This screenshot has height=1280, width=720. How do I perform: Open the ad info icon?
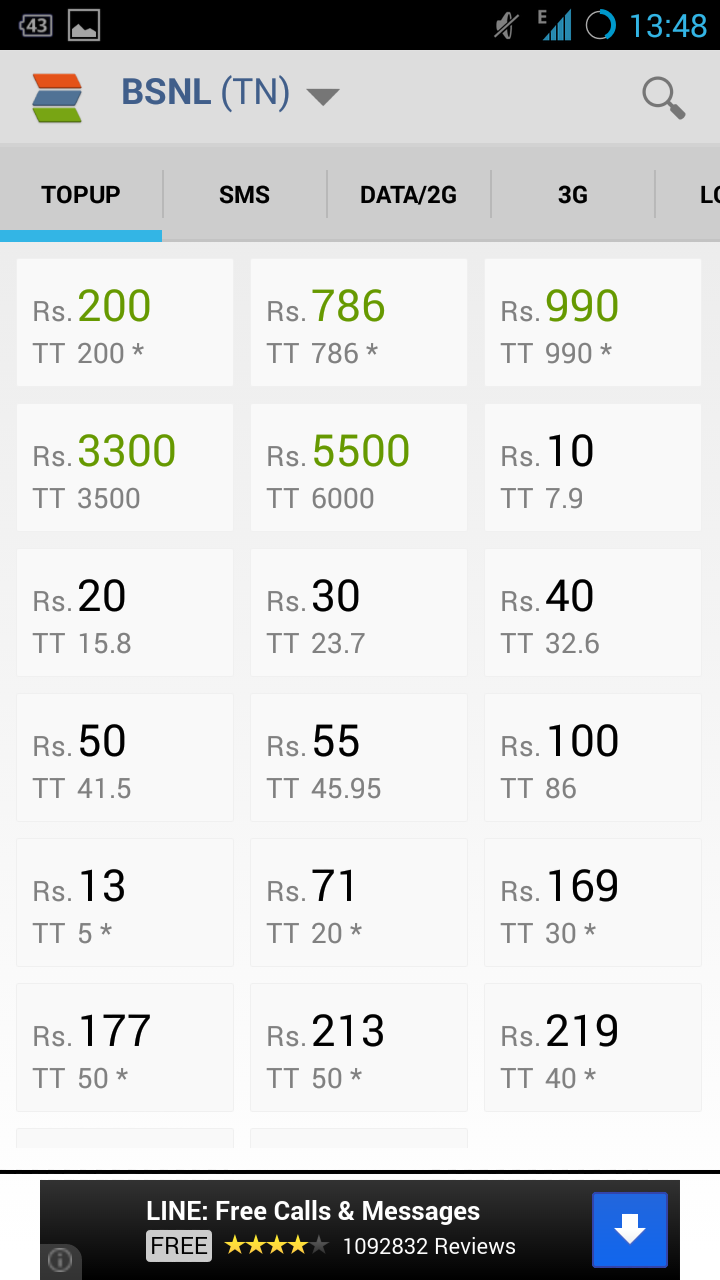[60, 1261]
